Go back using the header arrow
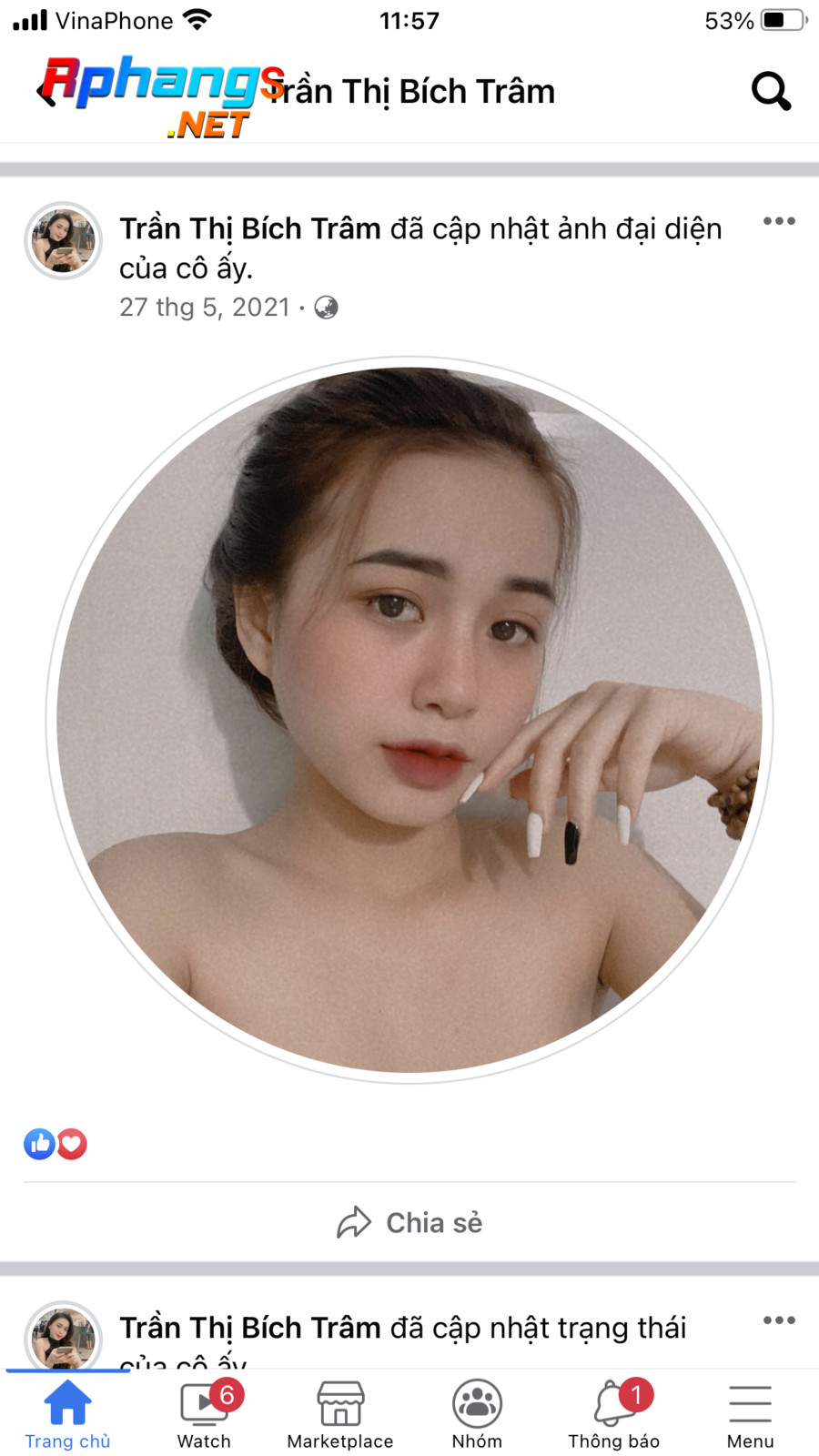The height and width of the screenshot is (1456, 819). [x=45, y=91]
